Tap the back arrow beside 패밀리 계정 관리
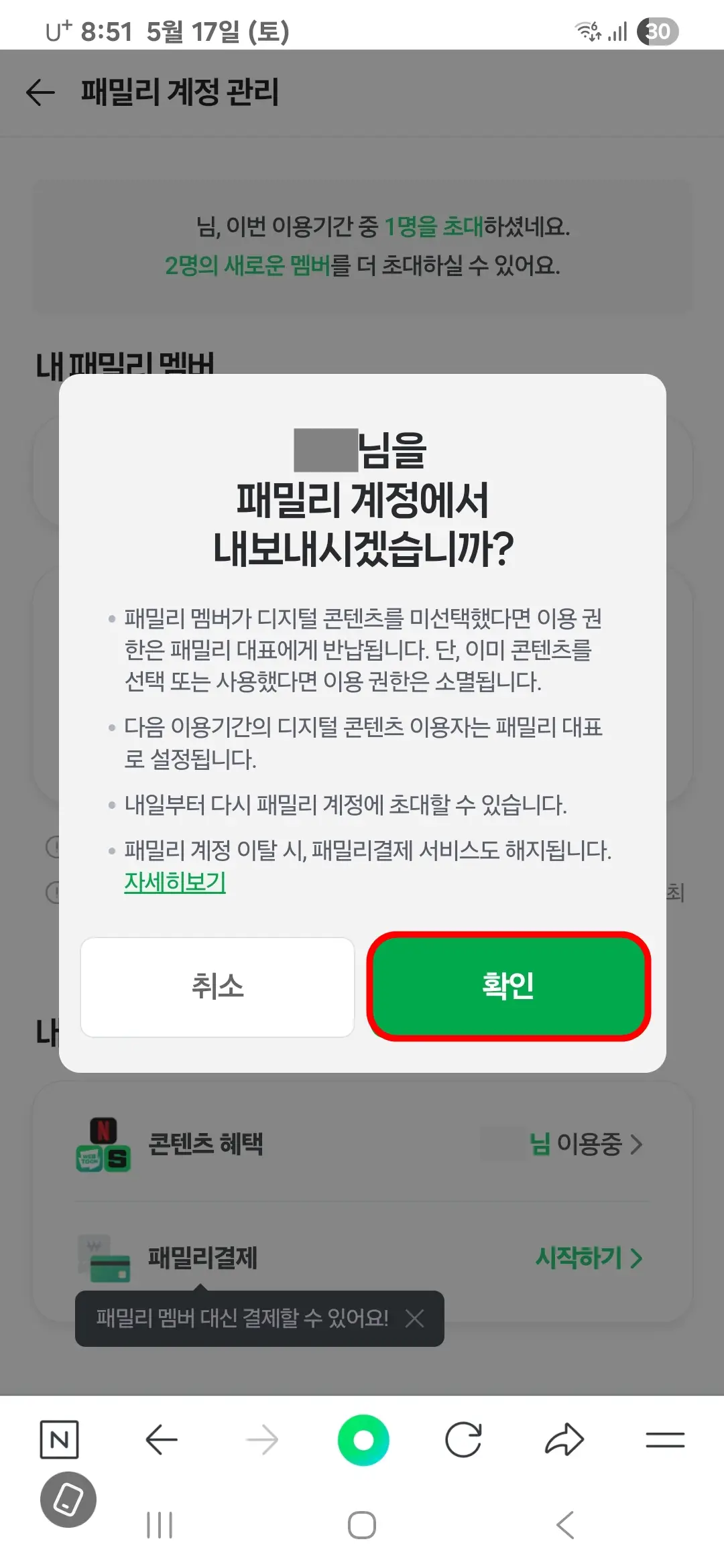This screenshot has width=724, height=1568. click(40, 94)
